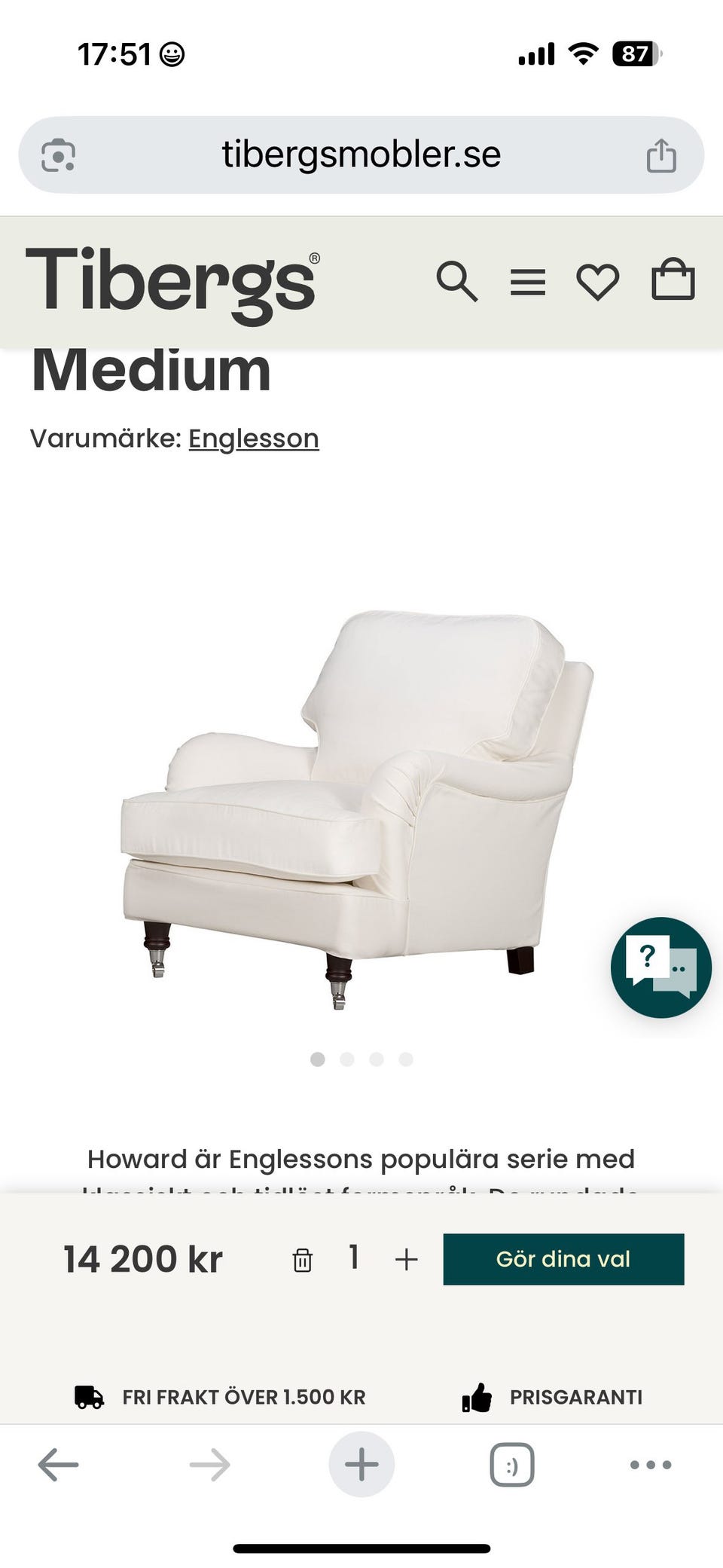The image size is (723, 1568).
Task: Open a new tab with the plus button
Action: pos(361,1465)
